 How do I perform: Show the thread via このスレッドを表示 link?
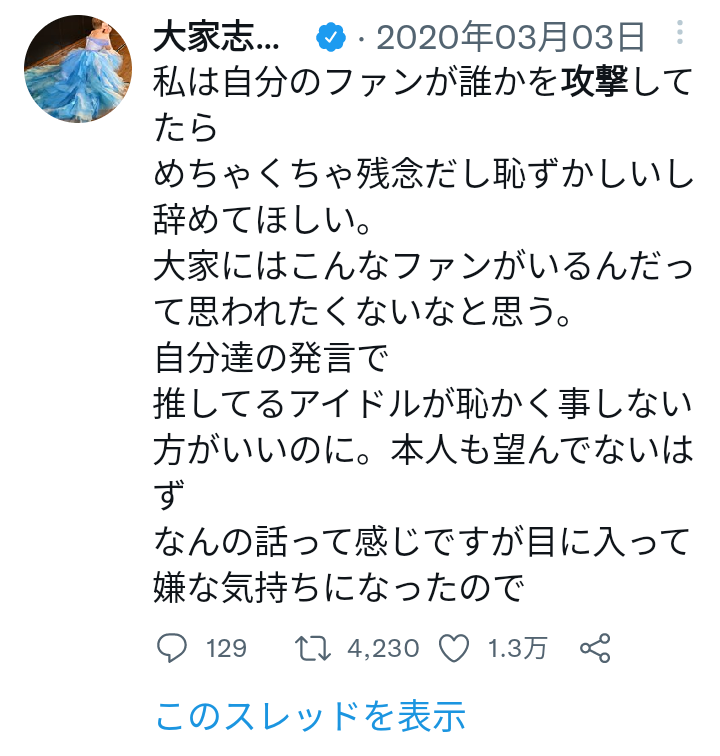[312, 714]
